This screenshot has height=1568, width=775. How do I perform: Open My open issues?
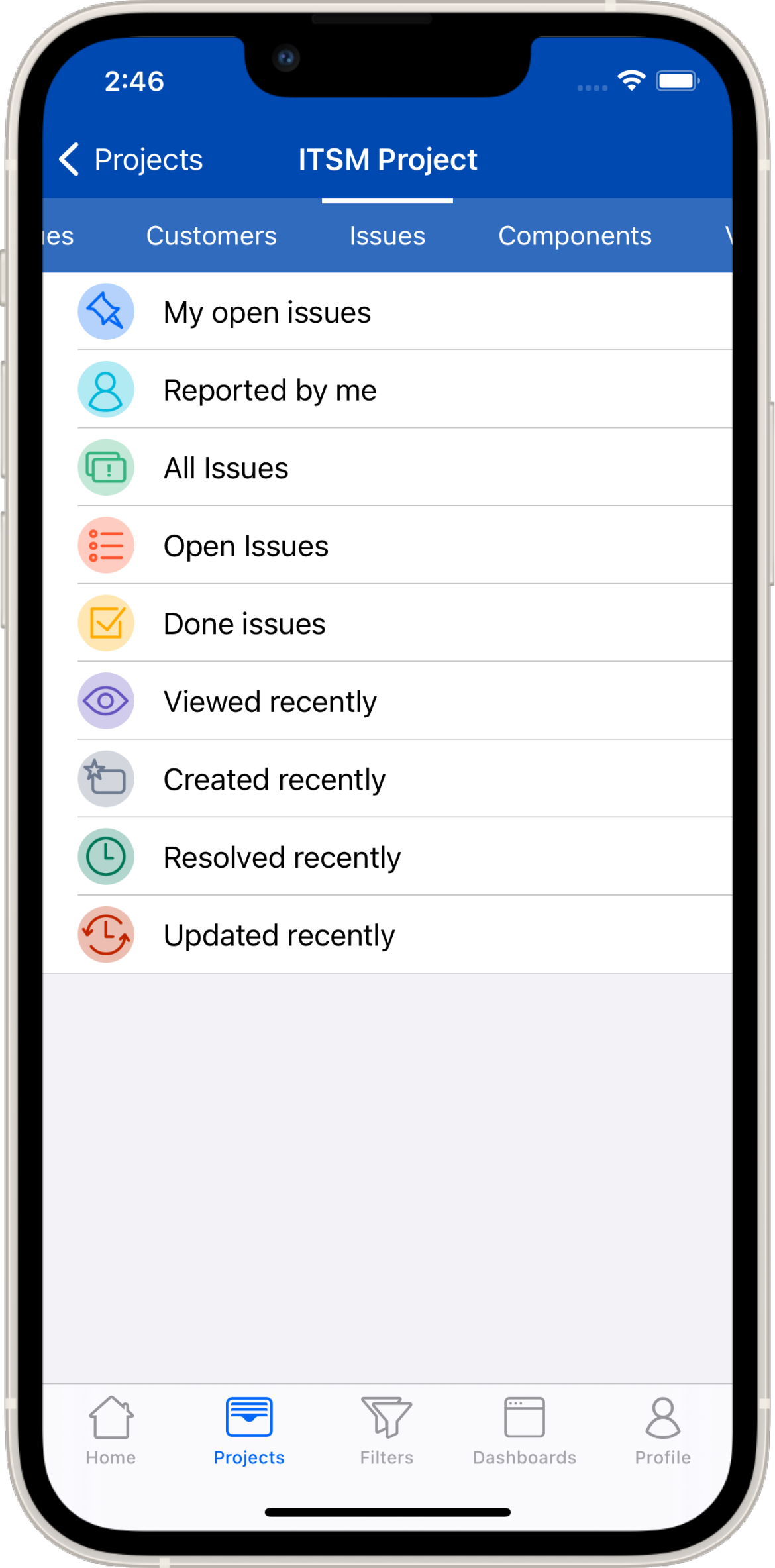click(x=267, y=312)
